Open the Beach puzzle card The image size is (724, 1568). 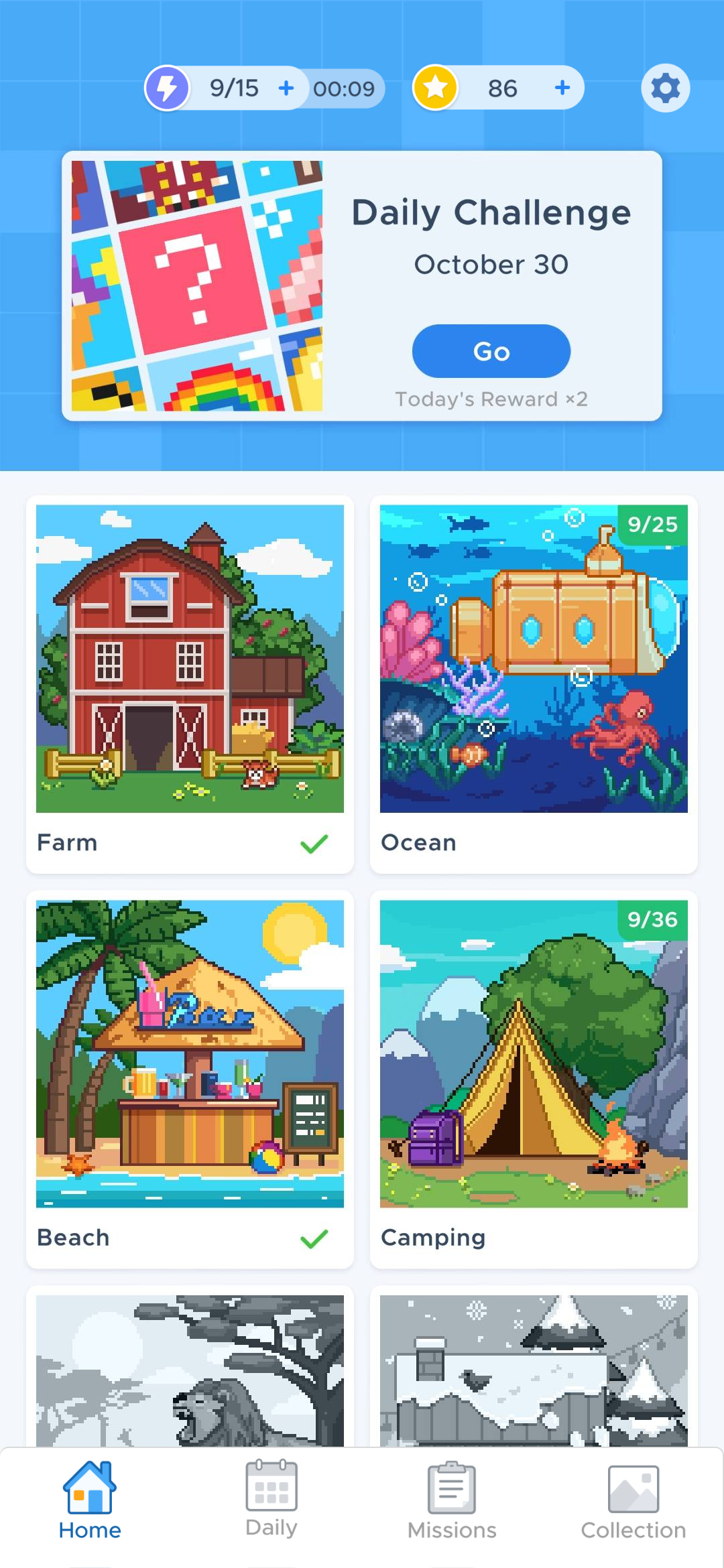190,1079
